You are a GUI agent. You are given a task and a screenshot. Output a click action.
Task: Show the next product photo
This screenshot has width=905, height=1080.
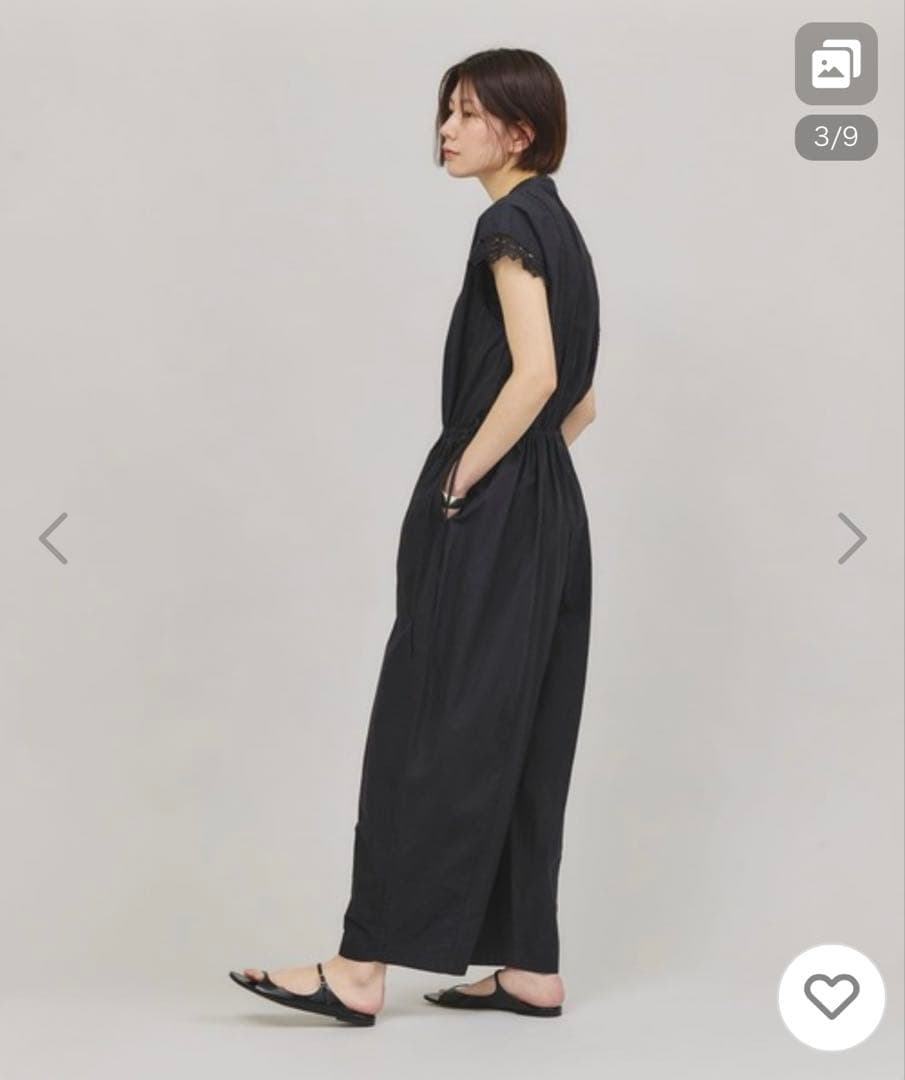point(851,539)
